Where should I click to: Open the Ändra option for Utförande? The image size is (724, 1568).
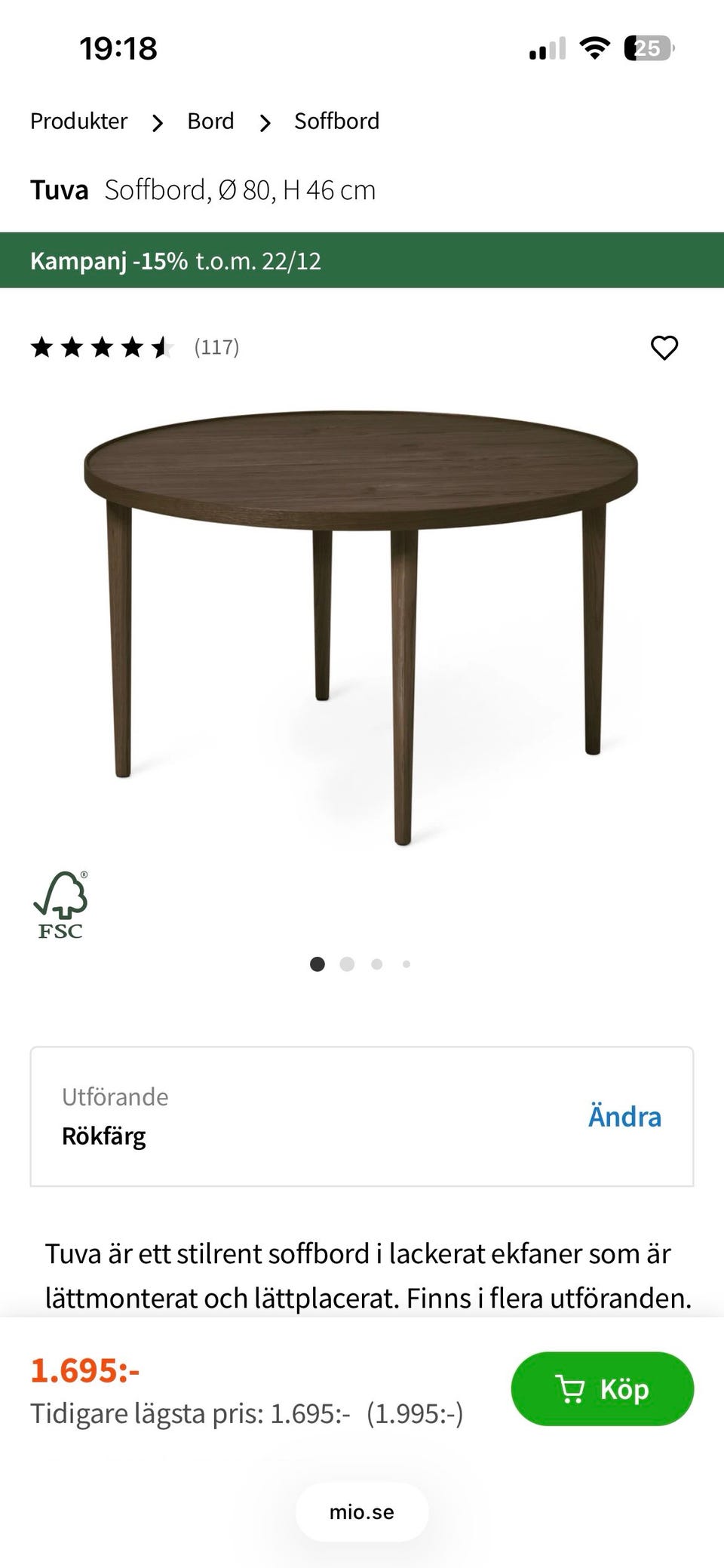[624, 1116]
